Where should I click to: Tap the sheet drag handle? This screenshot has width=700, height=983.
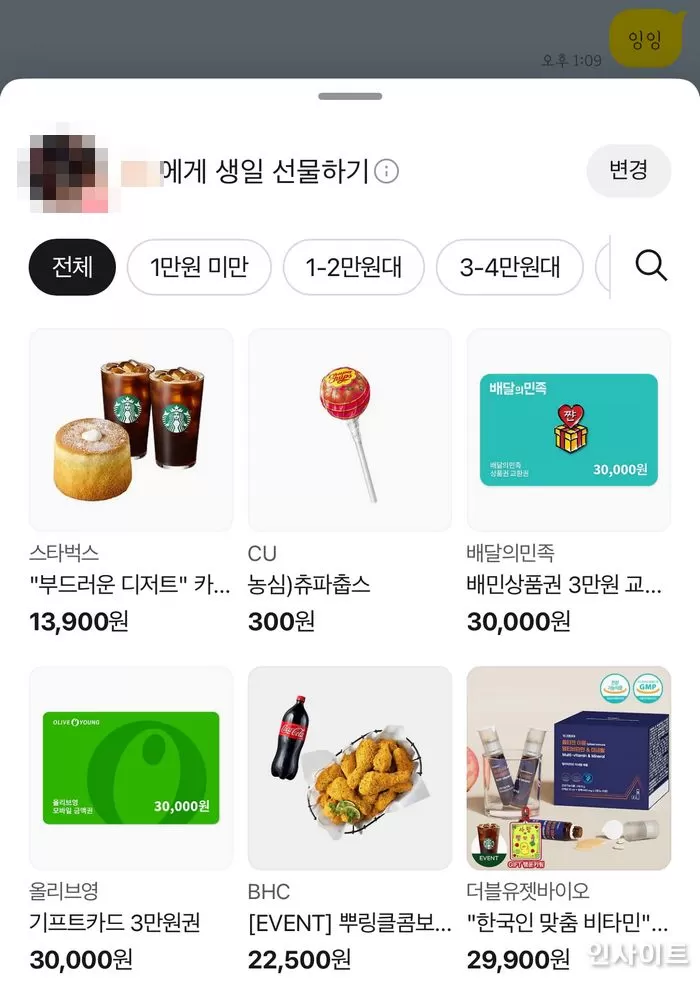pos(350,96)
